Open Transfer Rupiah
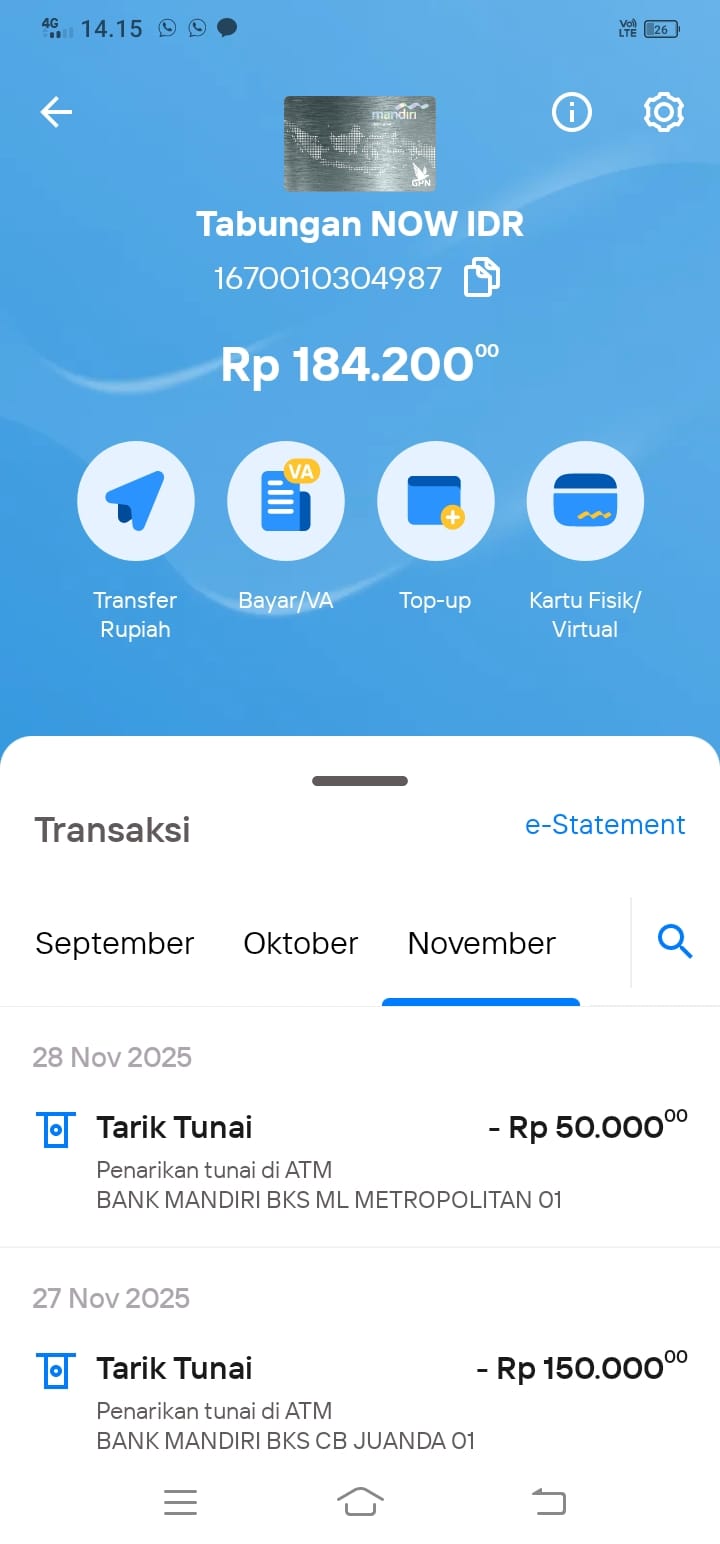720x1544 pixels. tap(135, 501)
